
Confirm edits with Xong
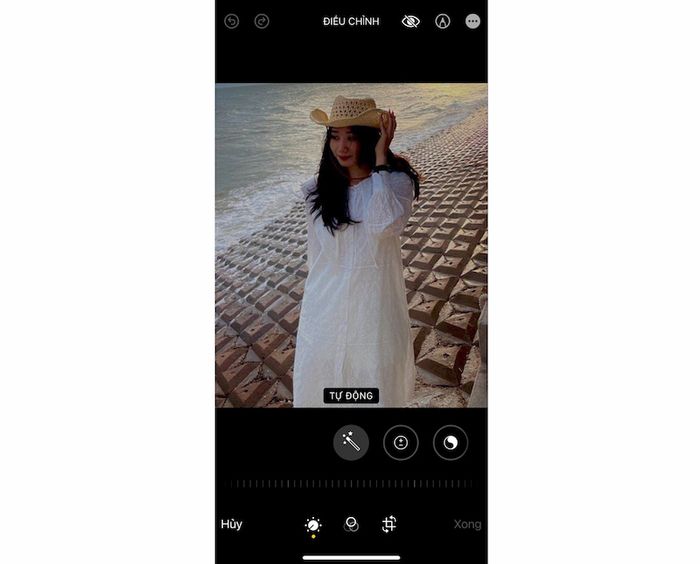tap(467, 524)
